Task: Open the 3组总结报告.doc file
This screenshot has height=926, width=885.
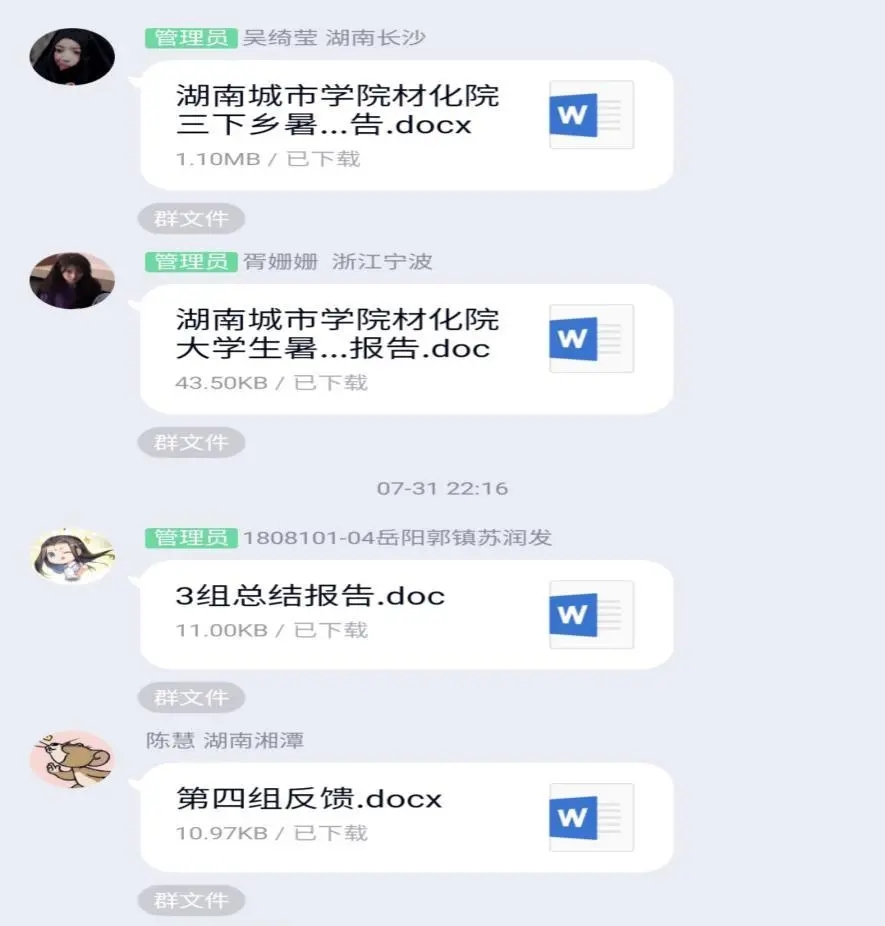Action: click(405, 613)
